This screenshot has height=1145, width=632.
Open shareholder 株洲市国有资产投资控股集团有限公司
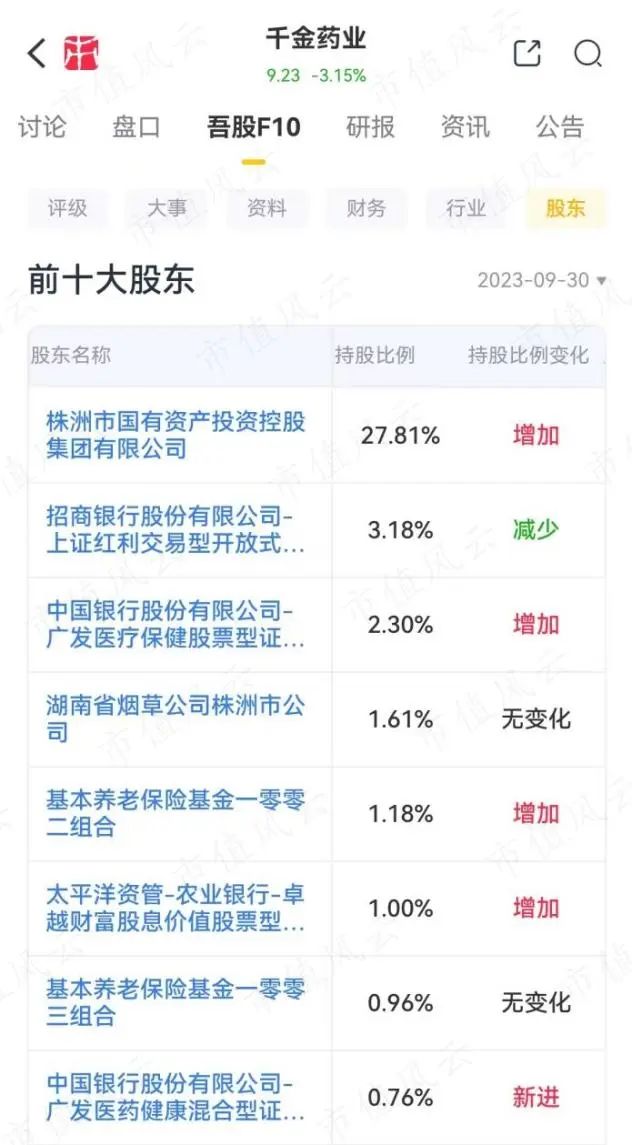tap(175, 435)
